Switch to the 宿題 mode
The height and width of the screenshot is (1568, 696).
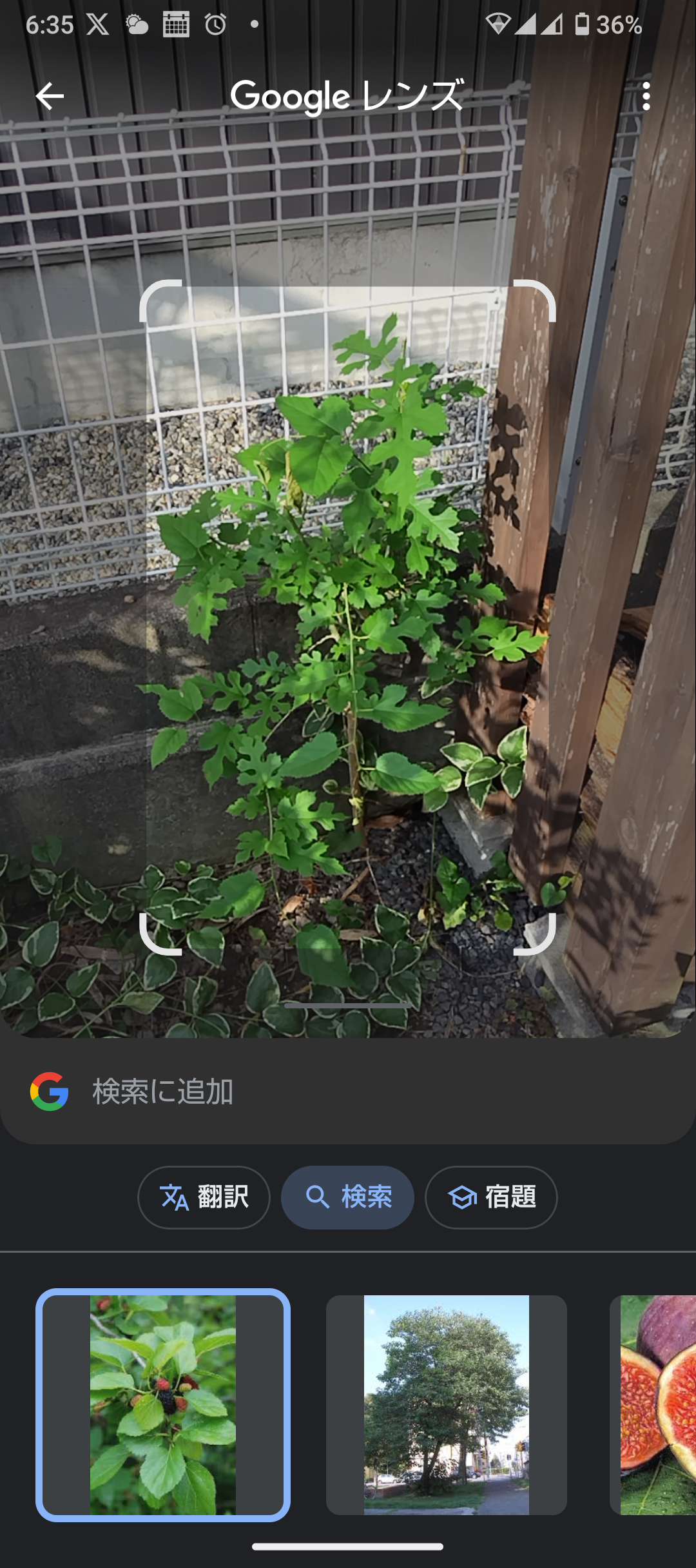point(491,1197)
